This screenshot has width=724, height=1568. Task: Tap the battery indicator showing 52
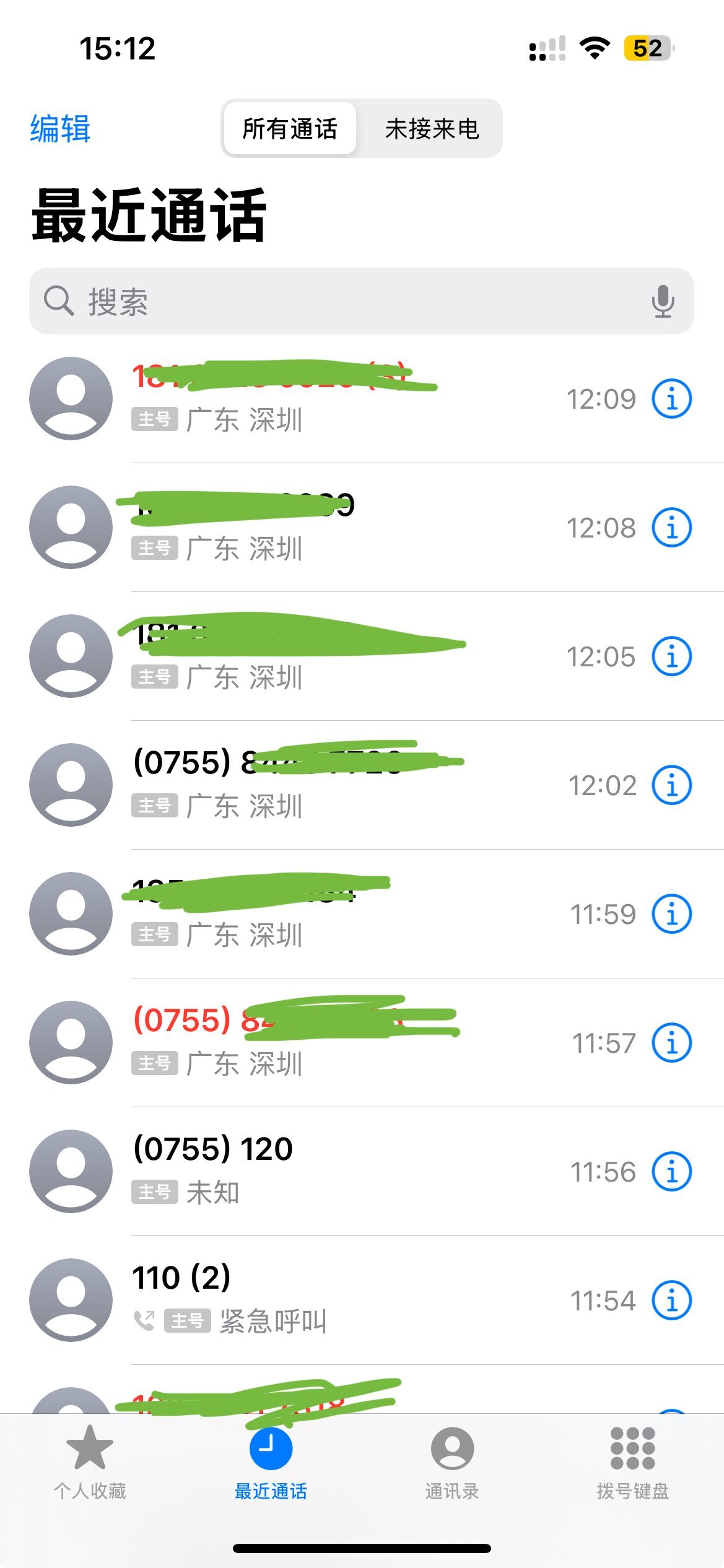tap(648, 48)
